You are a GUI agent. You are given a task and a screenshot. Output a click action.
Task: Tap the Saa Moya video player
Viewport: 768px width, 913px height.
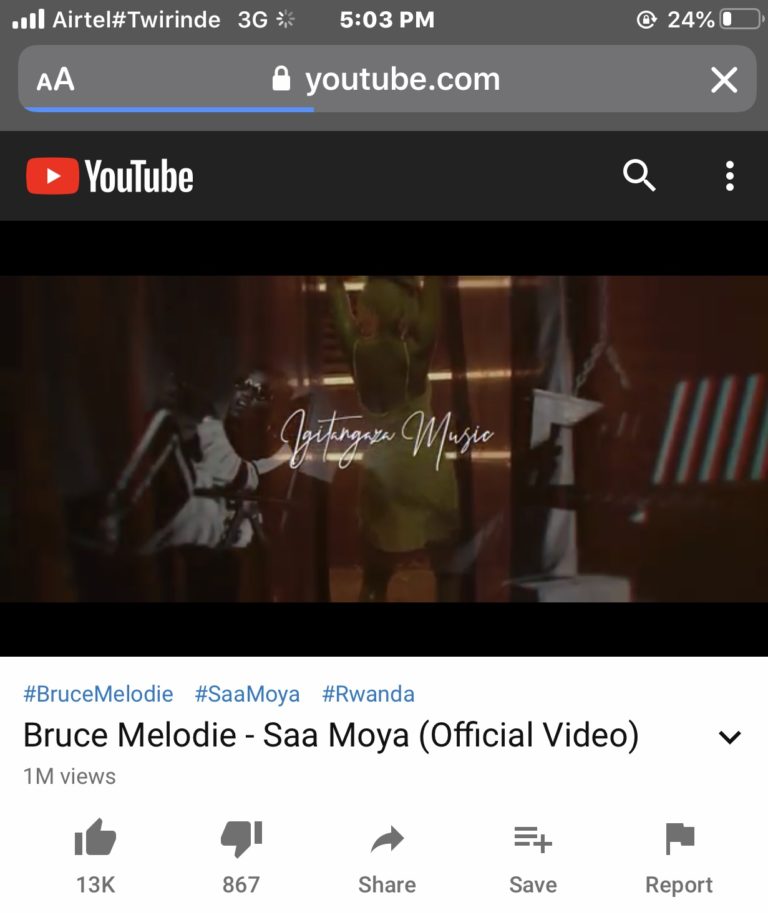click(x=384, y=438)
